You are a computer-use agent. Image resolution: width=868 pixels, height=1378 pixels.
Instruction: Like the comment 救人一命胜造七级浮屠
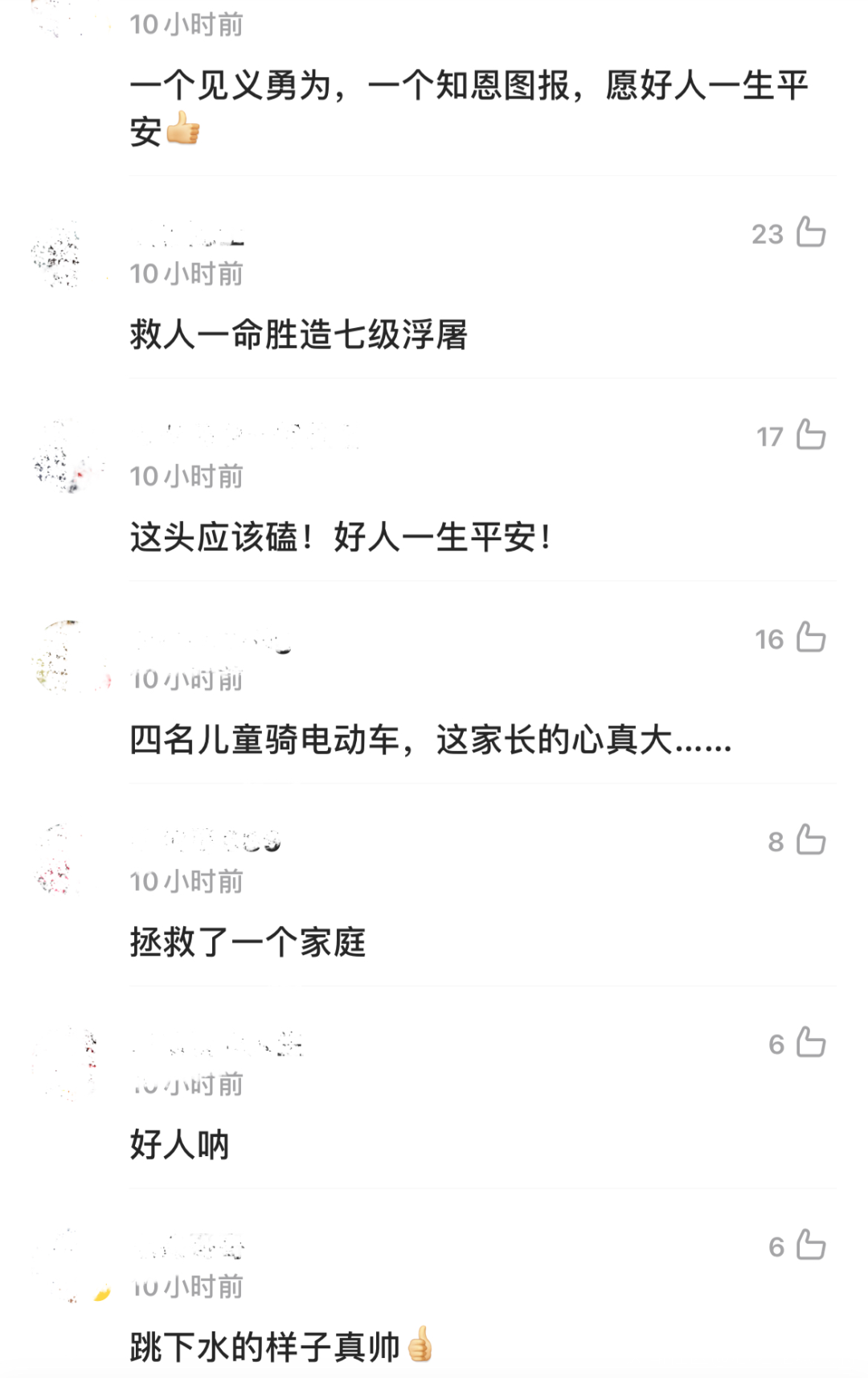point(810,233)
